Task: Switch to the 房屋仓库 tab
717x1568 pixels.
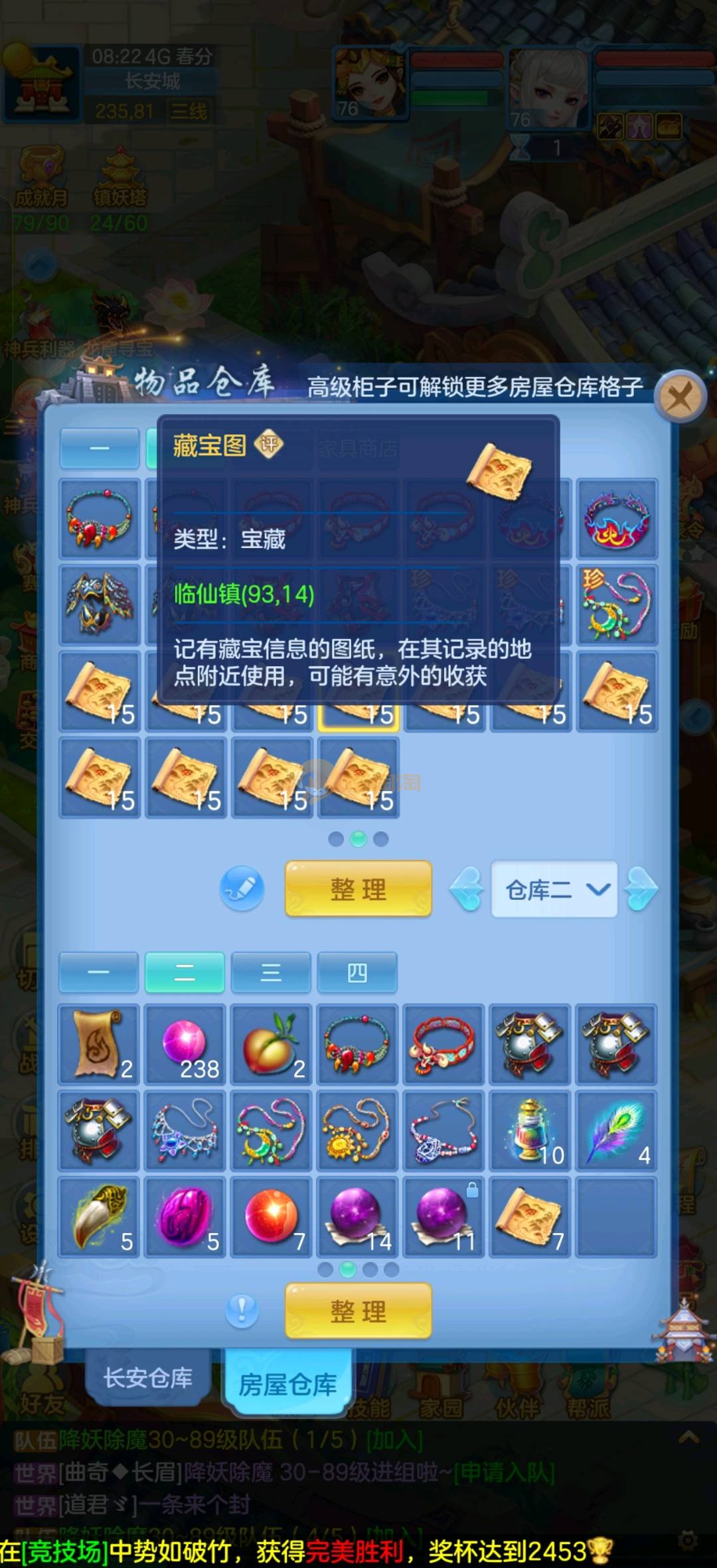Action: click(x=287, y=1384)
